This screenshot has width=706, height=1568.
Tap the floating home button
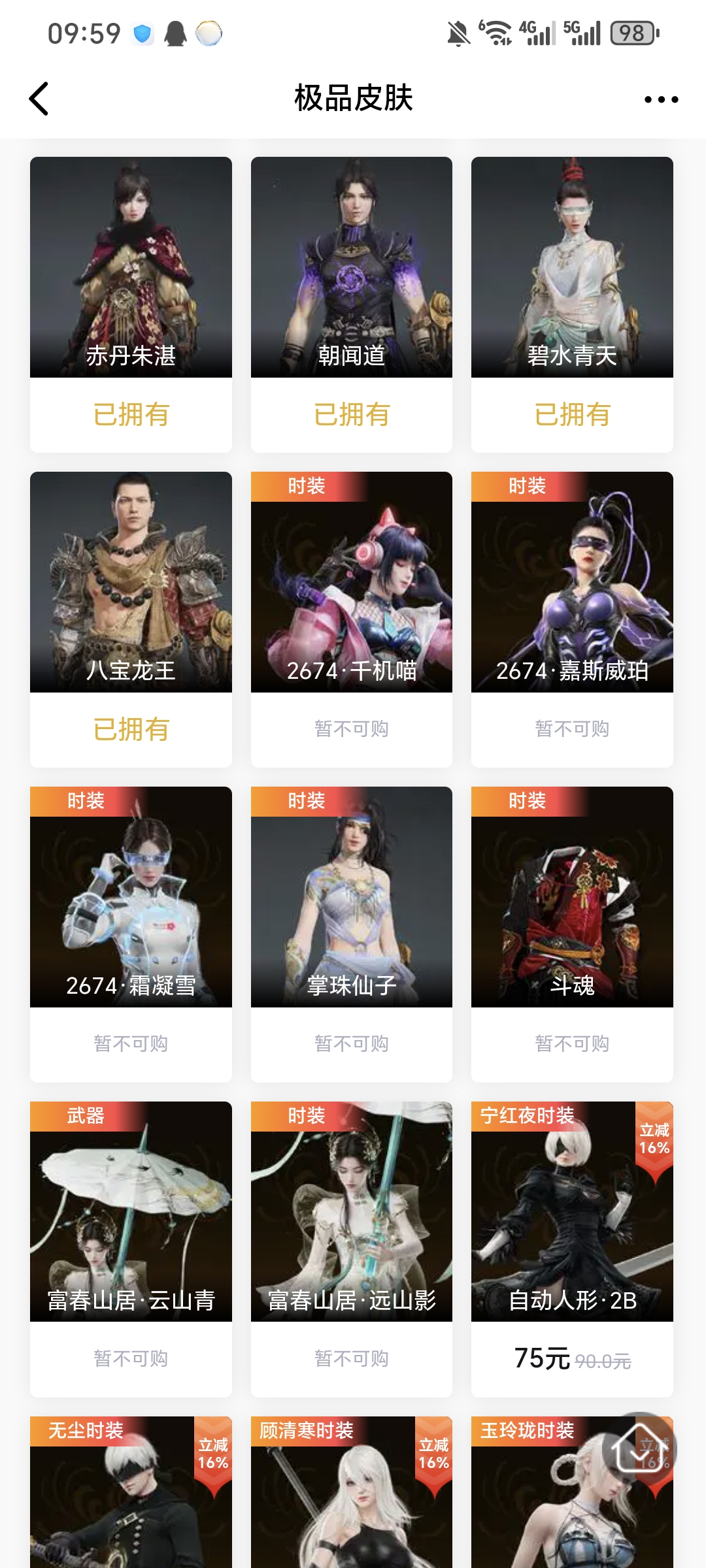638,1450
